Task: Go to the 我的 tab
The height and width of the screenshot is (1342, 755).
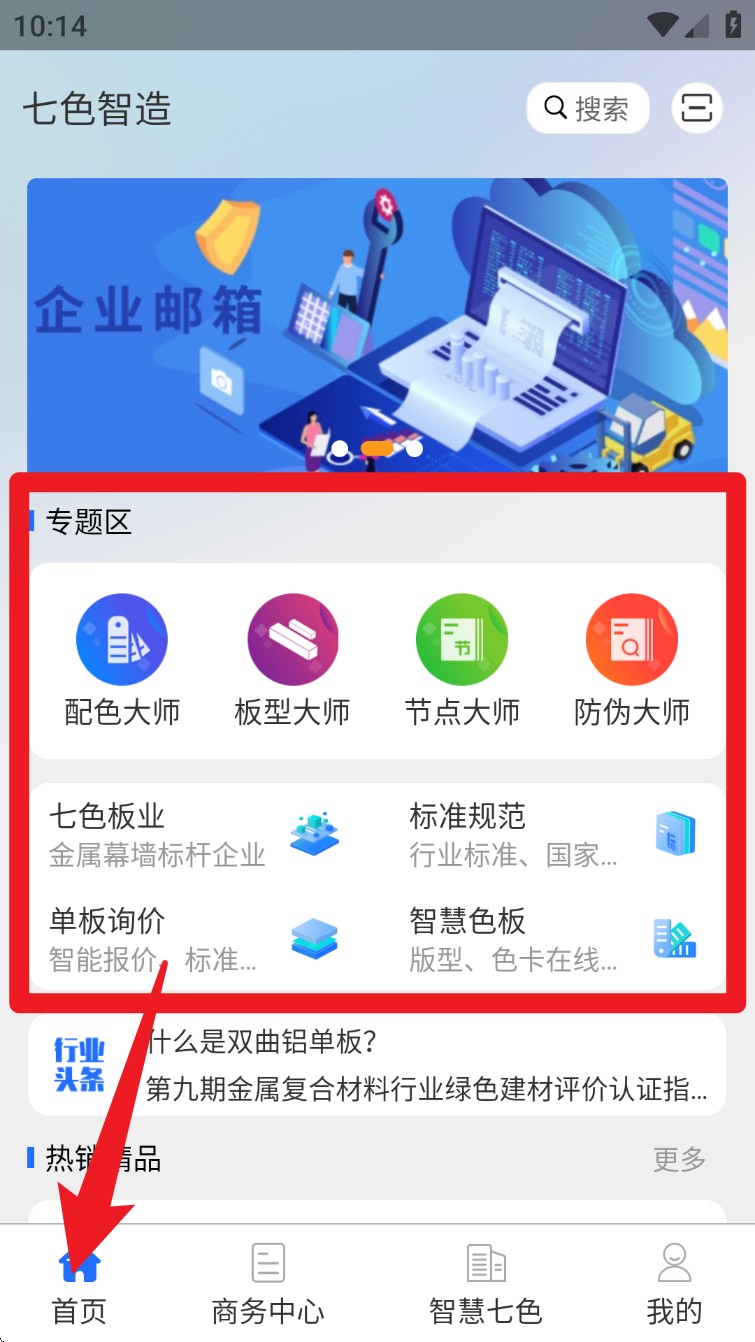Action: click(674, 1285)
